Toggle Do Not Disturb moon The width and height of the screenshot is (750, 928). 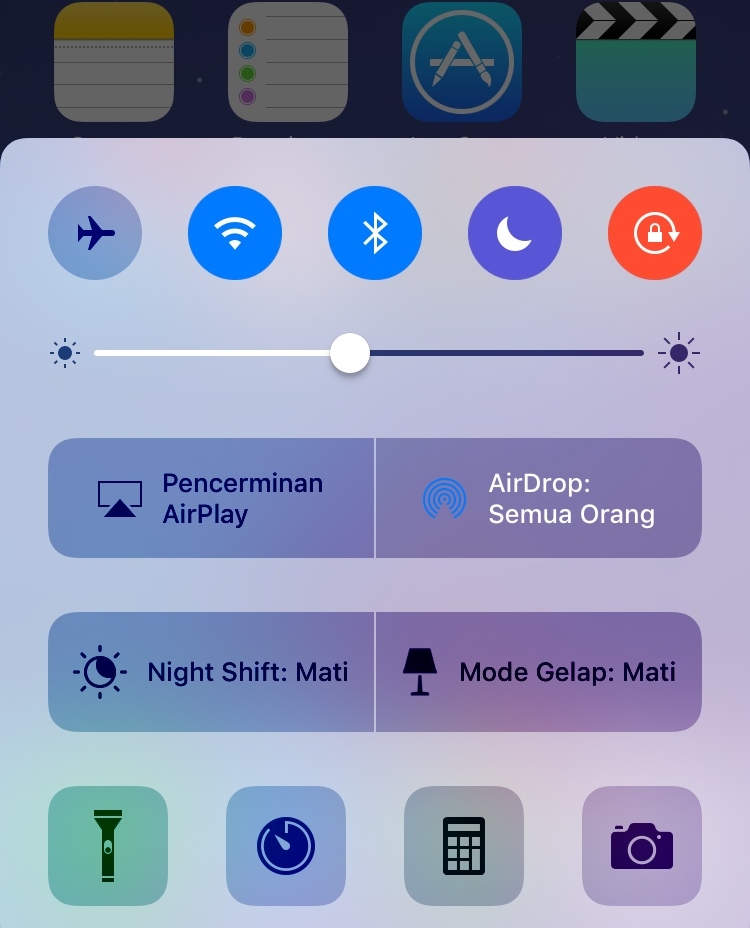515,234
